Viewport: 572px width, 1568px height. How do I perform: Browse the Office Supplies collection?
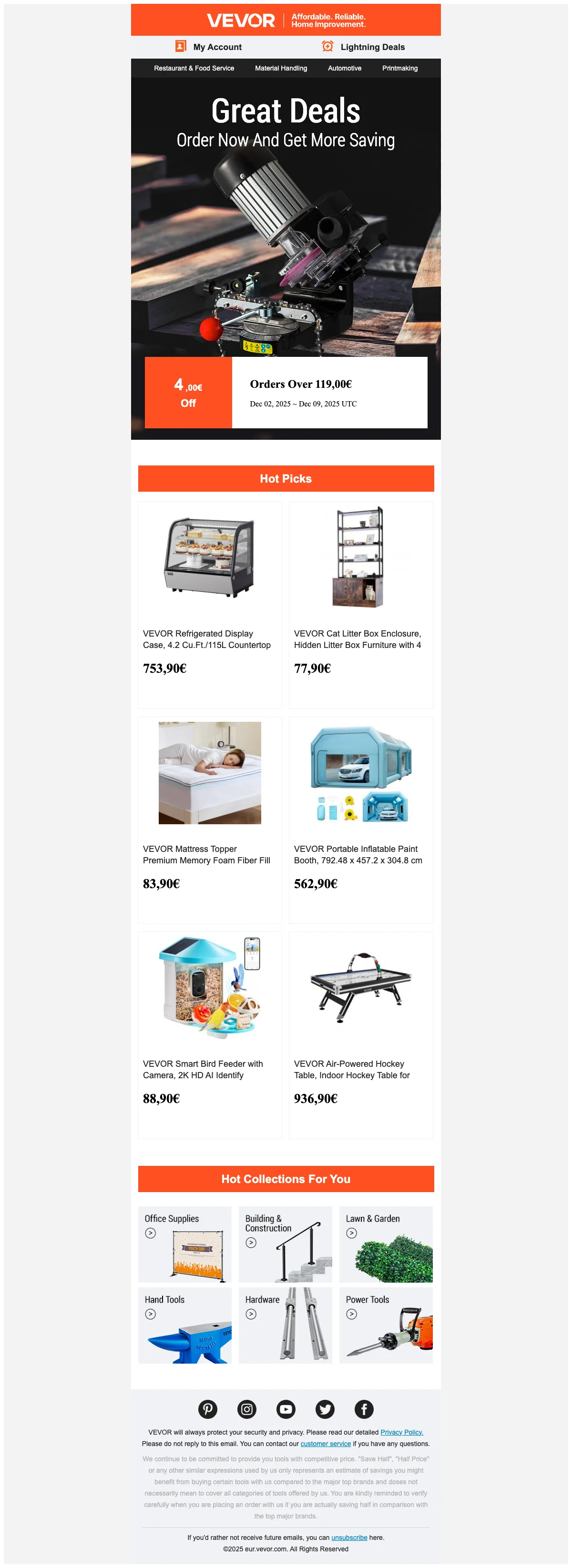point(184,1244)
